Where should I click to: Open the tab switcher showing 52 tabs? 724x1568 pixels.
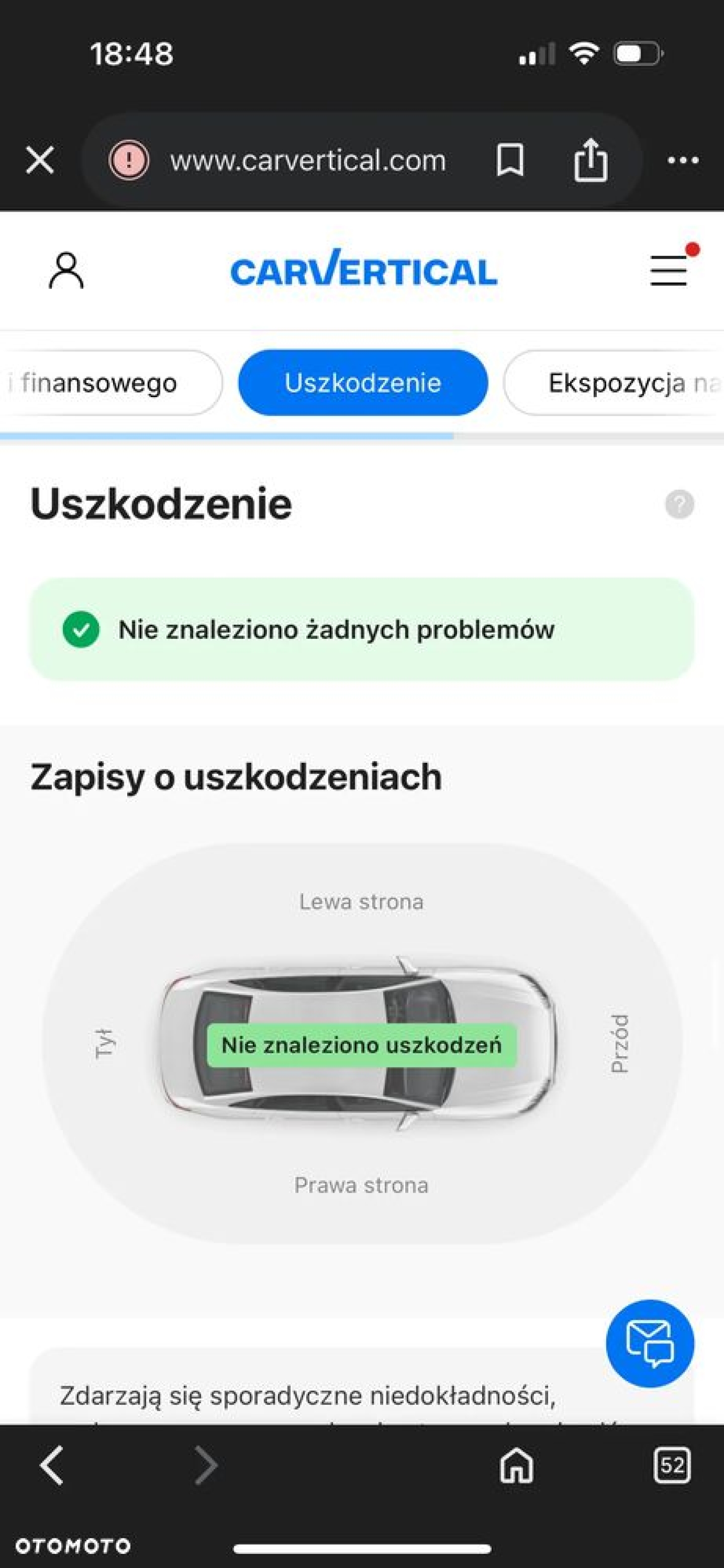click(672, 1465)
